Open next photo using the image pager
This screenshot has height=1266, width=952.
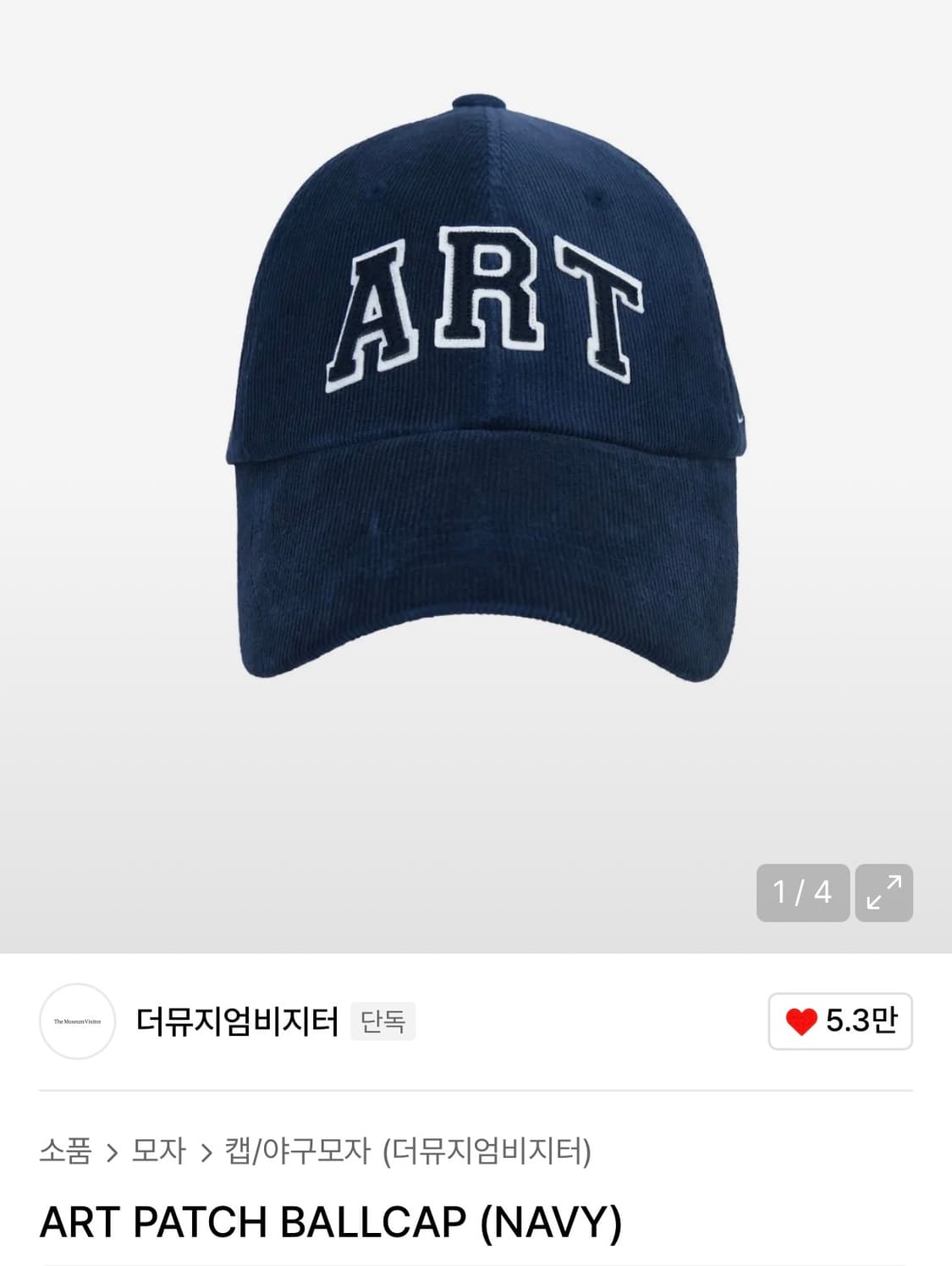click(x=804, y=891)
